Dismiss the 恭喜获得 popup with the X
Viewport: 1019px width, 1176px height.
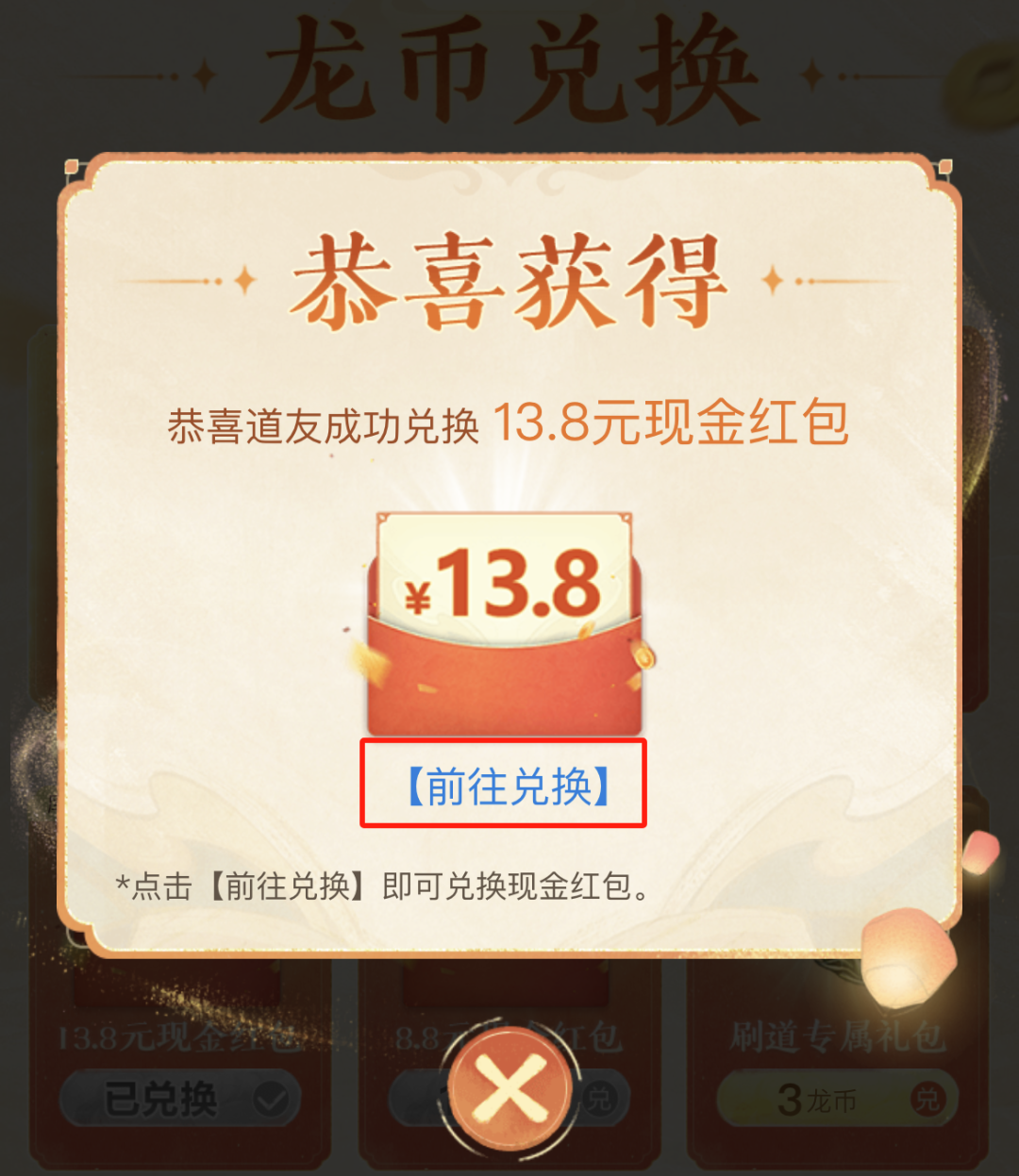pyautogui.click(x=509, y=1091)
